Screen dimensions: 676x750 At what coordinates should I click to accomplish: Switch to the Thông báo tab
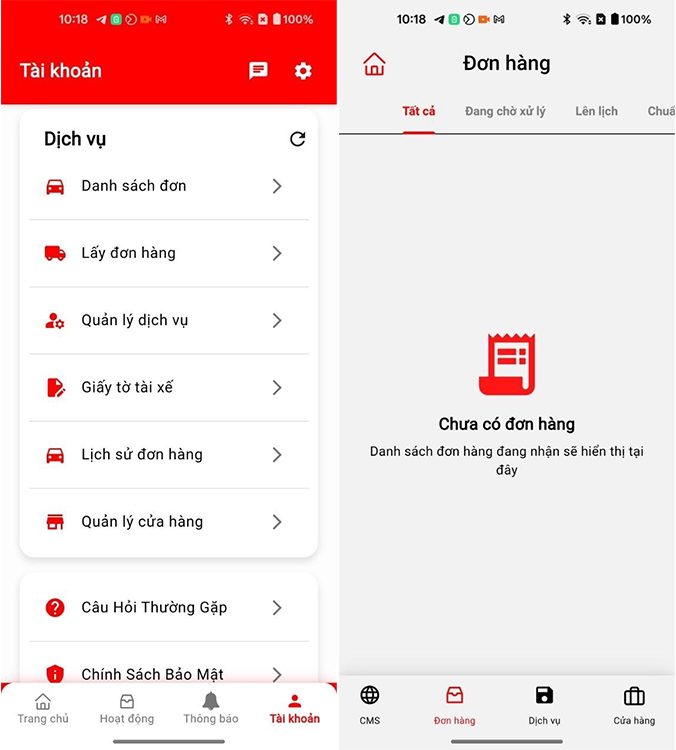pos(211,708)
